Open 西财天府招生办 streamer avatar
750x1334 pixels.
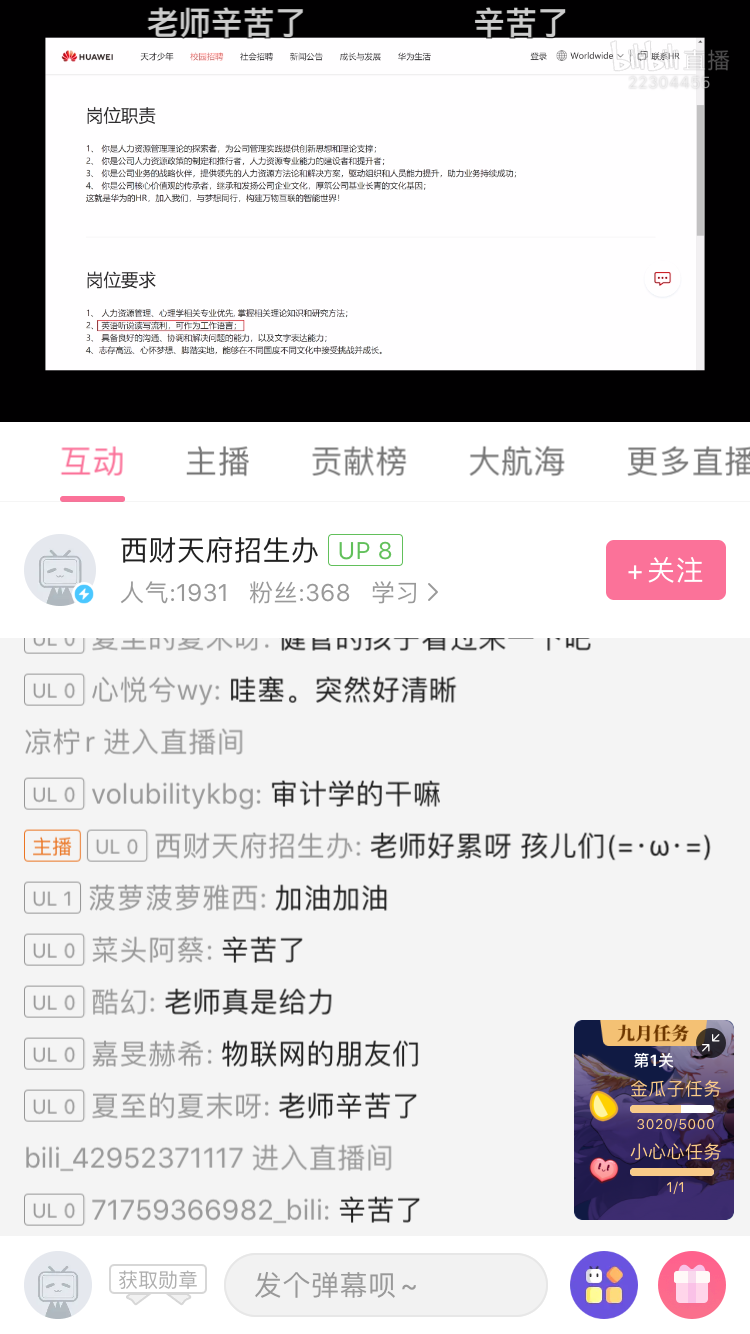[59, 570]
